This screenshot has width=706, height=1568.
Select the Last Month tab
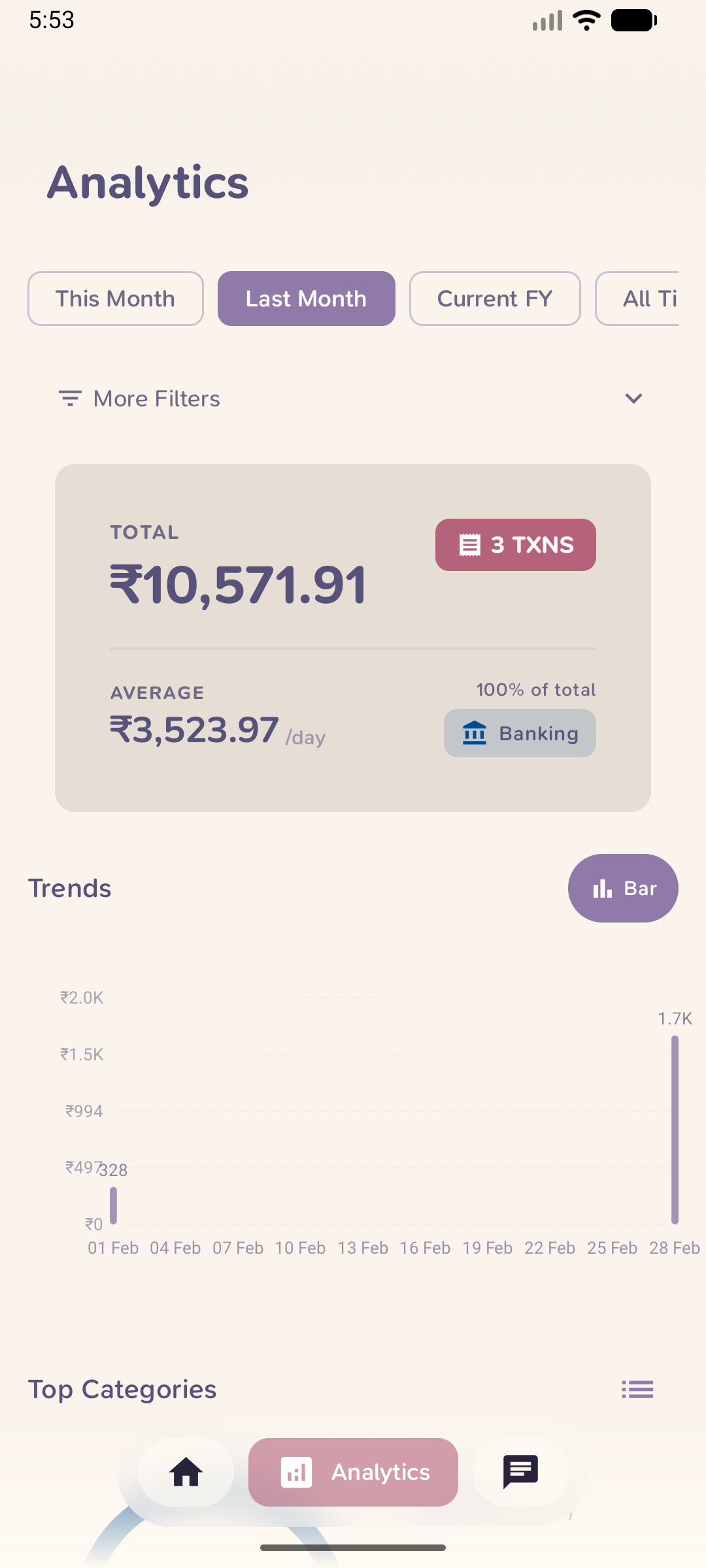306,299
